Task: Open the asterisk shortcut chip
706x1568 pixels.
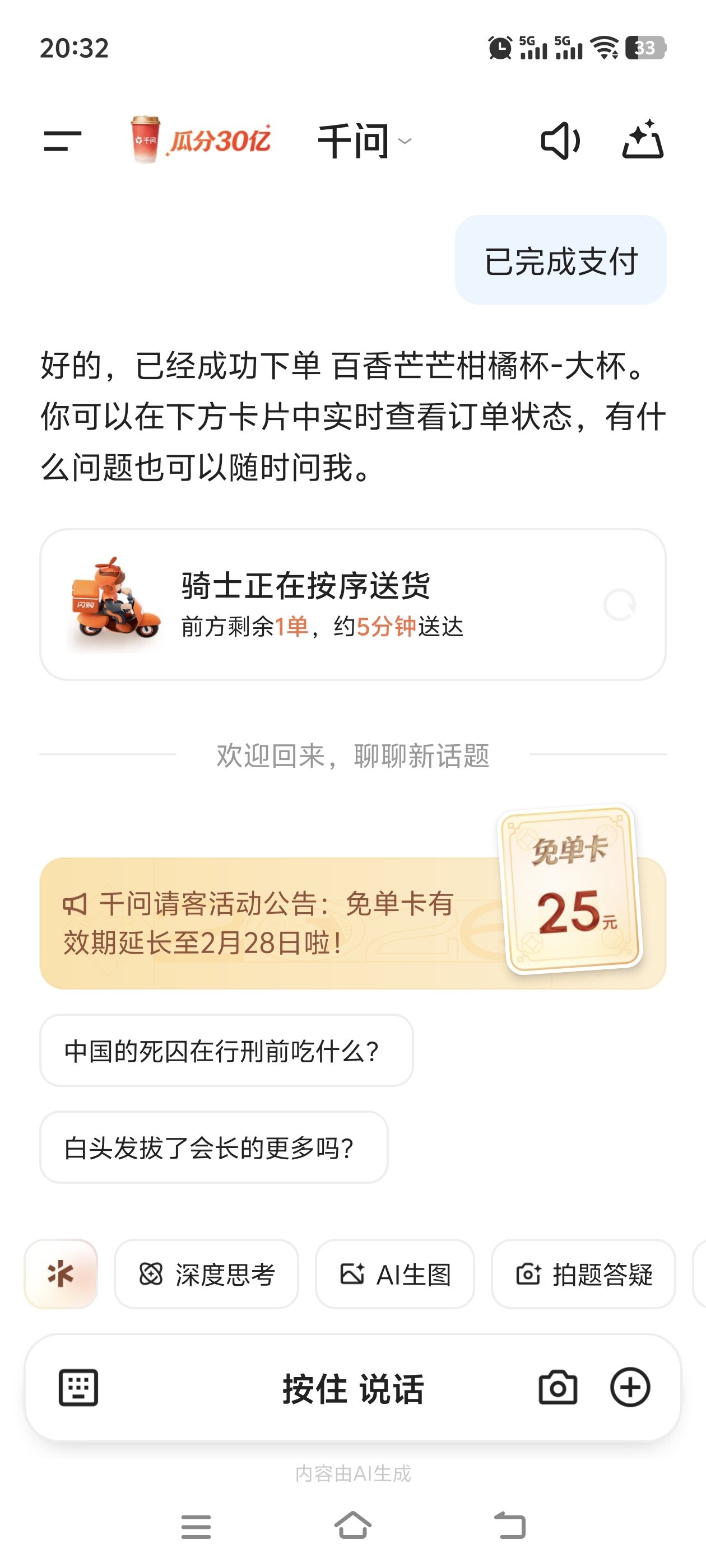Action: tap(61, 1273)
